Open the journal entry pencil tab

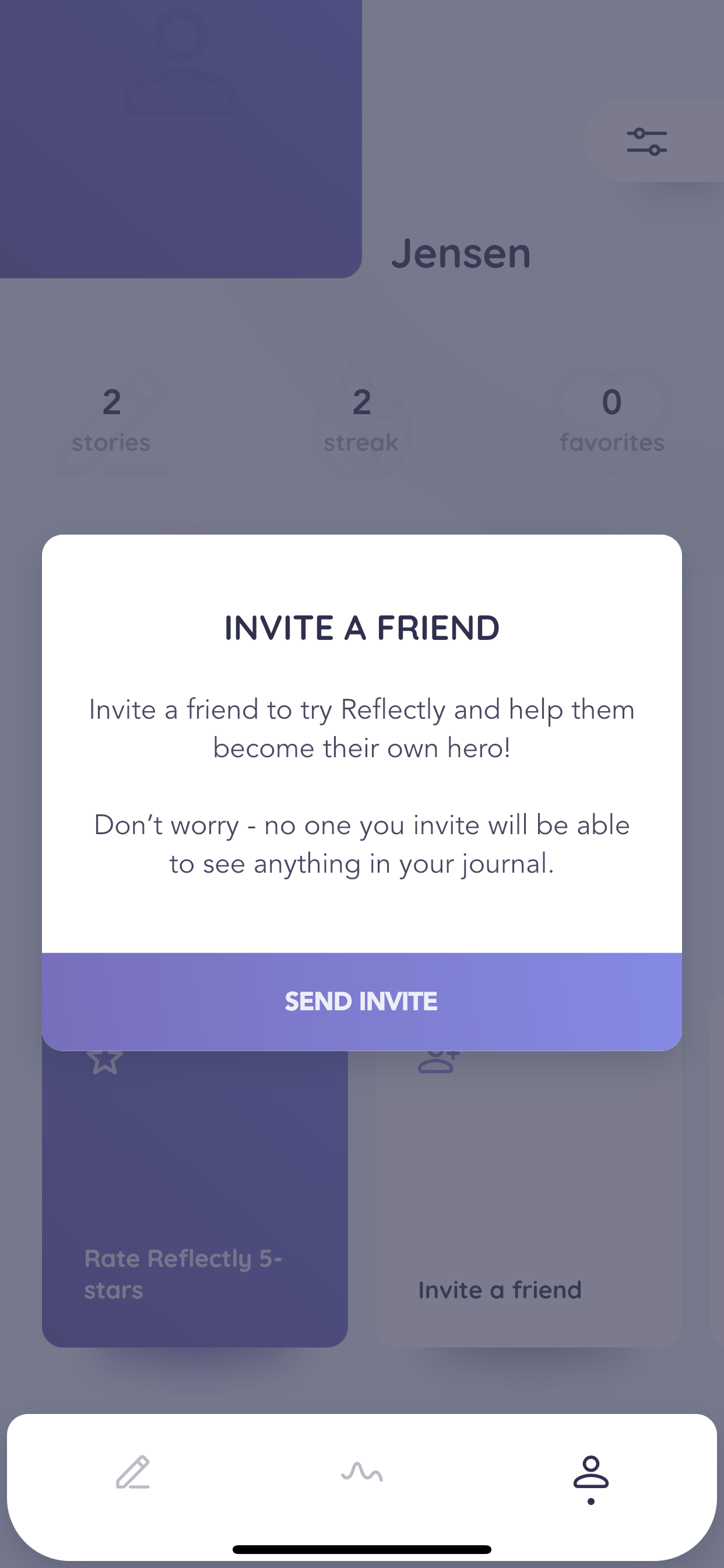(133, 1472)
